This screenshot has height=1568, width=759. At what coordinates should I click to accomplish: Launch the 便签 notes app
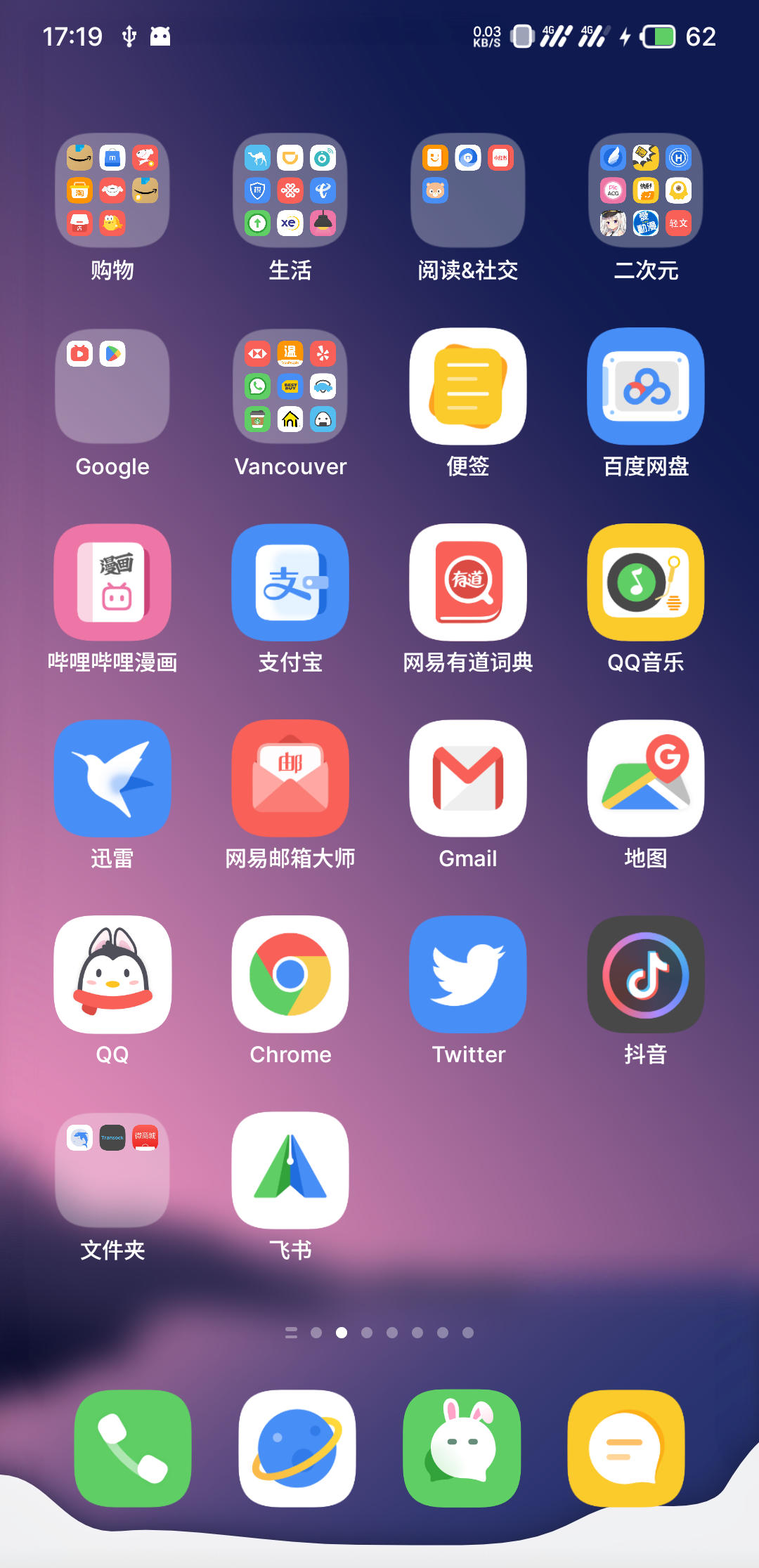point(468,386)
